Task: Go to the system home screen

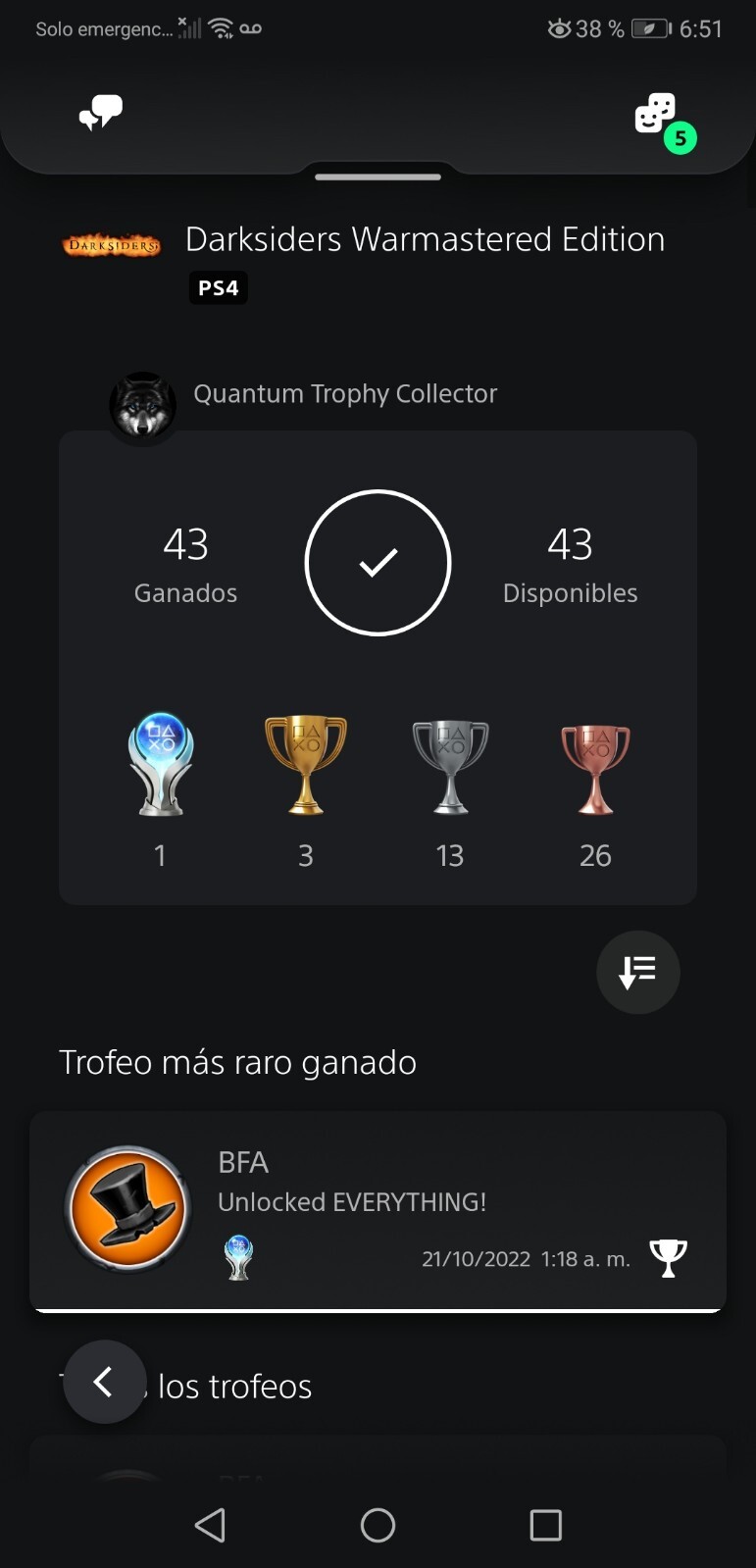Action: pos(378,1525)
